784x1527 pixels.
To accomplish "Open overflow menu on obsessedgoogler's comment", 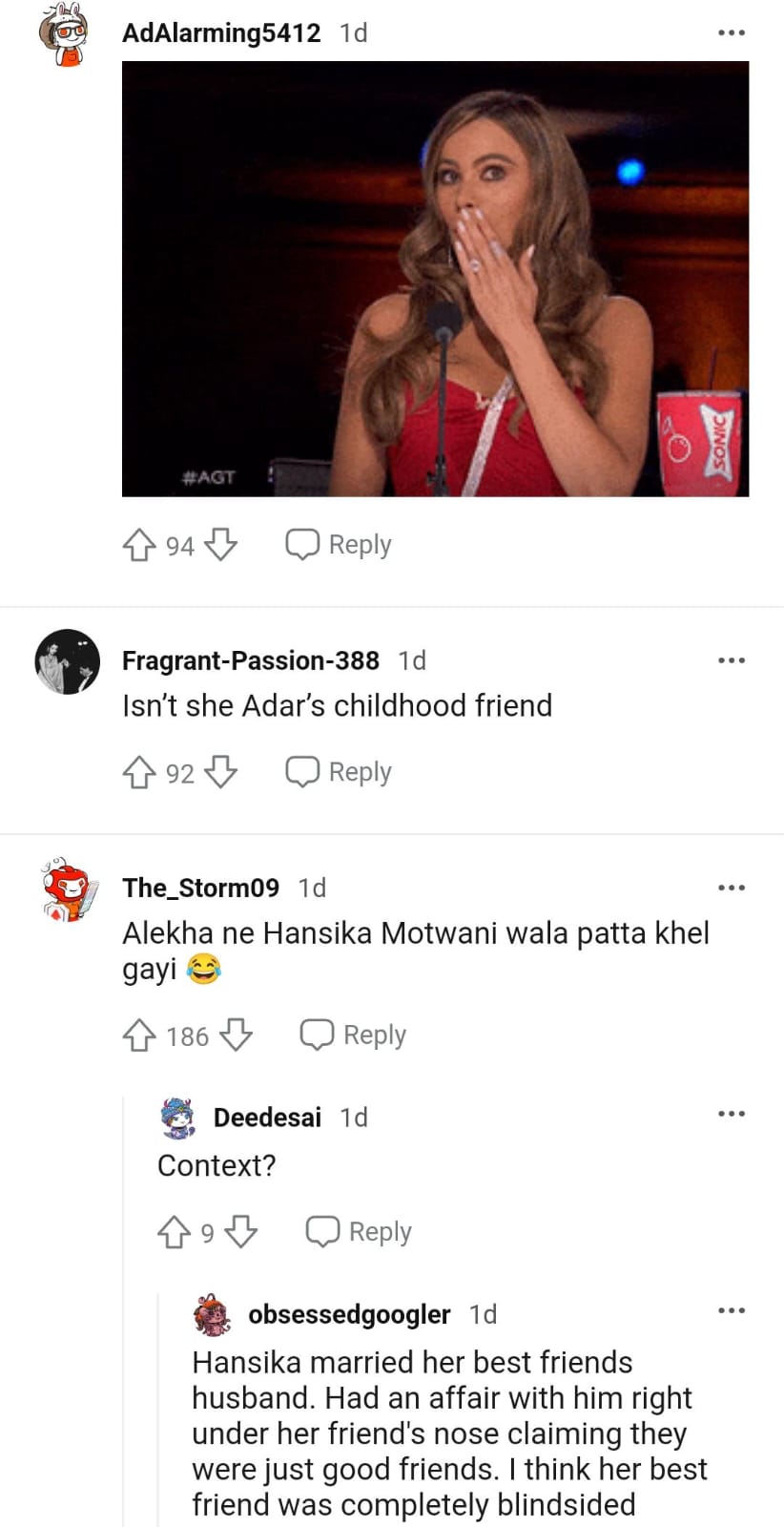I will (x=732, y=1311).
